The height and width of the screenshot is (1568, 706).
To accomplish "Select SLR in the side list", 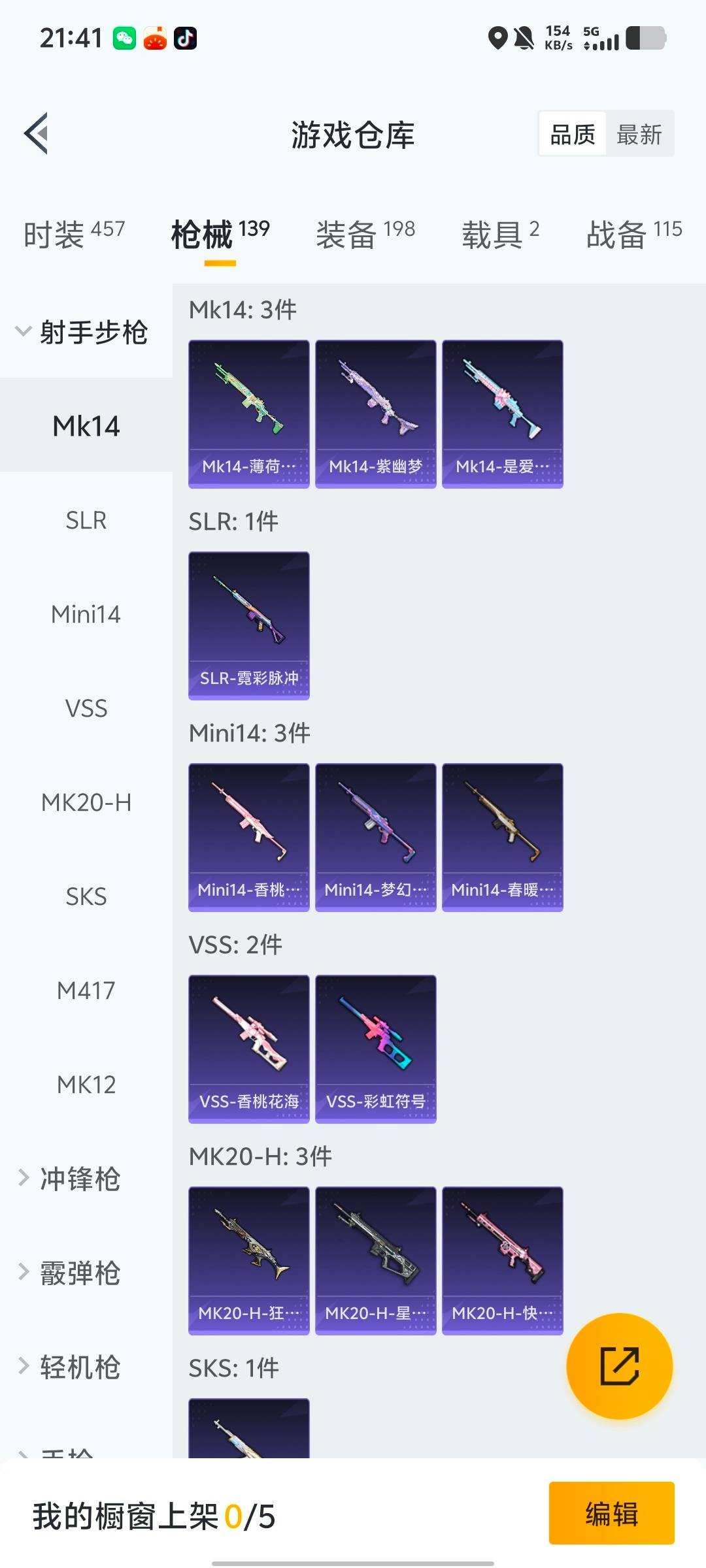I will coord(86,521).
